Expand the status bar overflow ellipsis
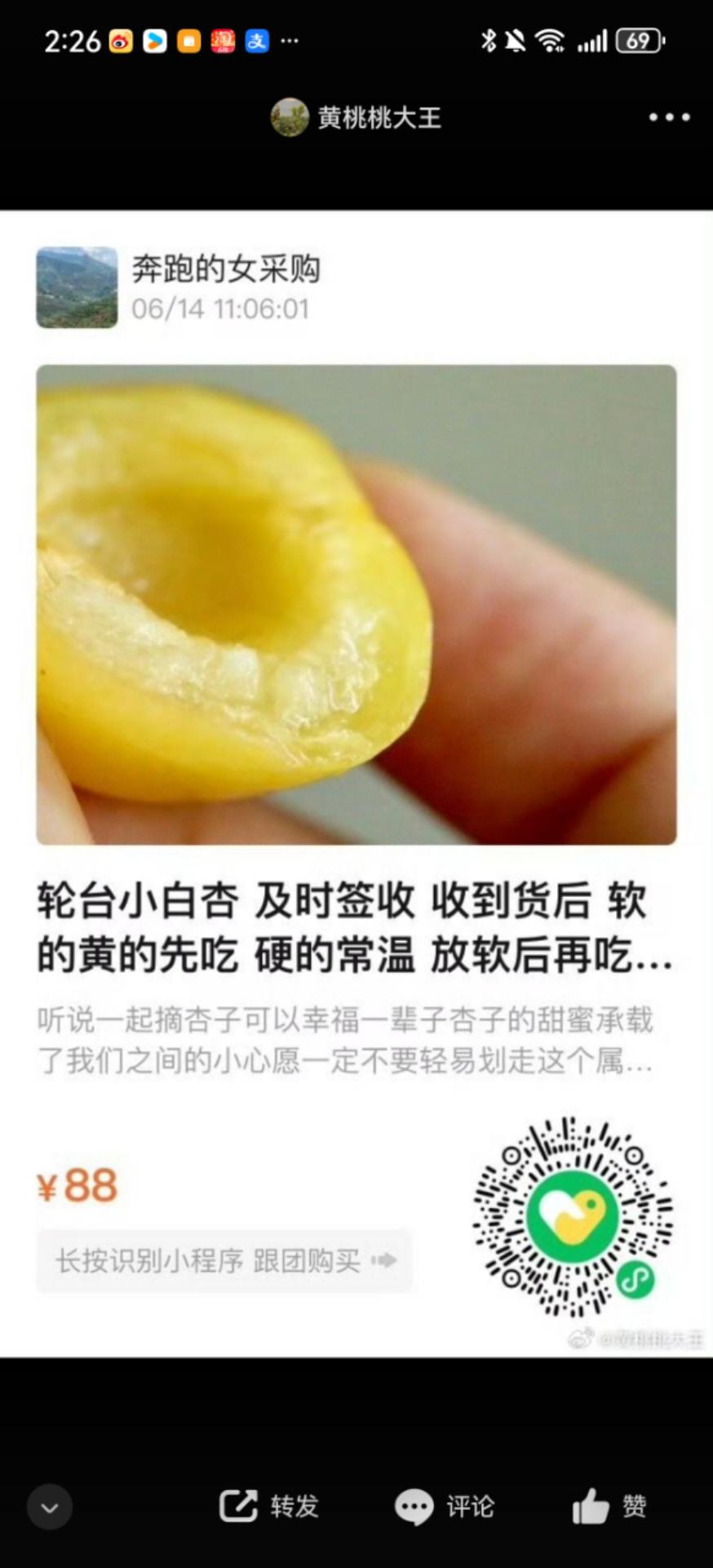 [287, 41]
